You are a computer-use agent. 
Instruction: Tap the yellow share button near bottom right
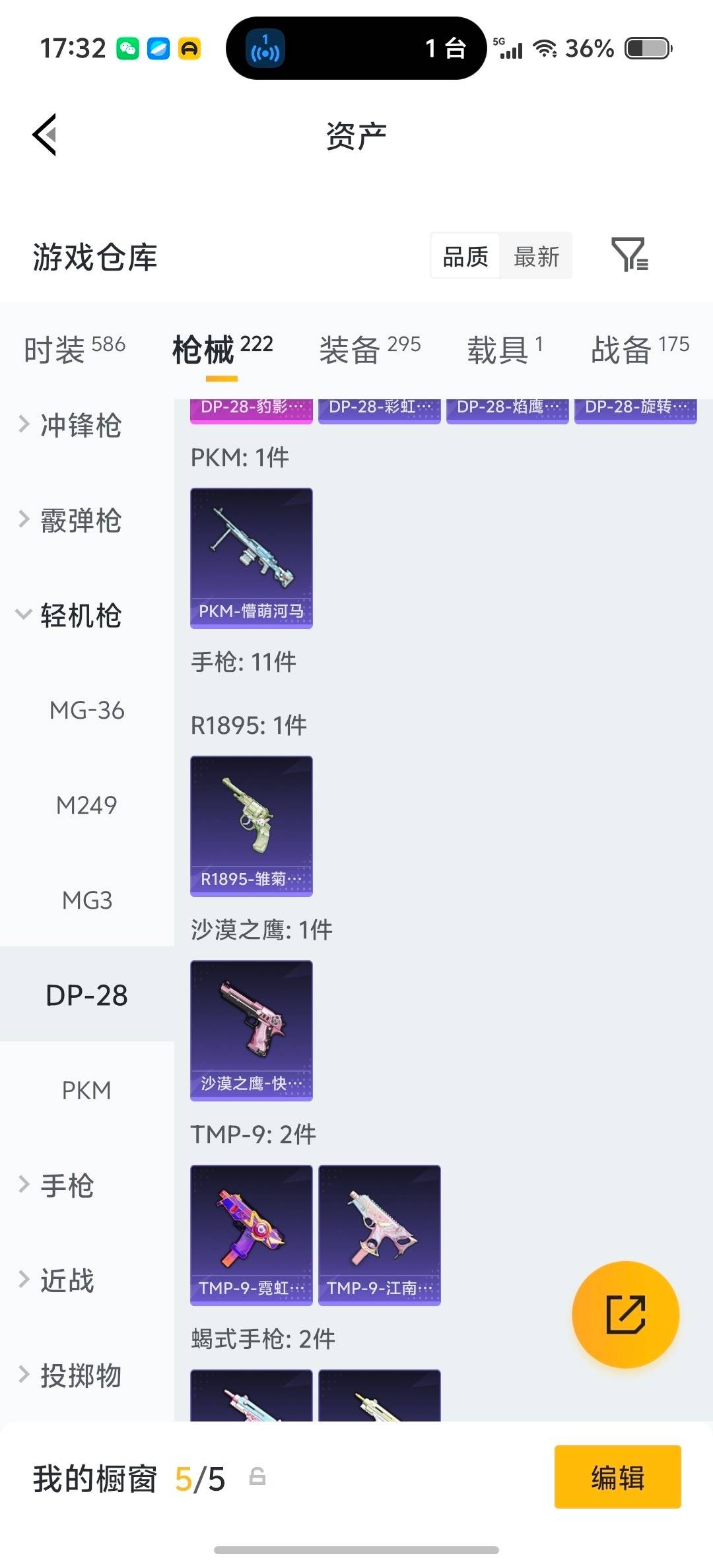624,1315
